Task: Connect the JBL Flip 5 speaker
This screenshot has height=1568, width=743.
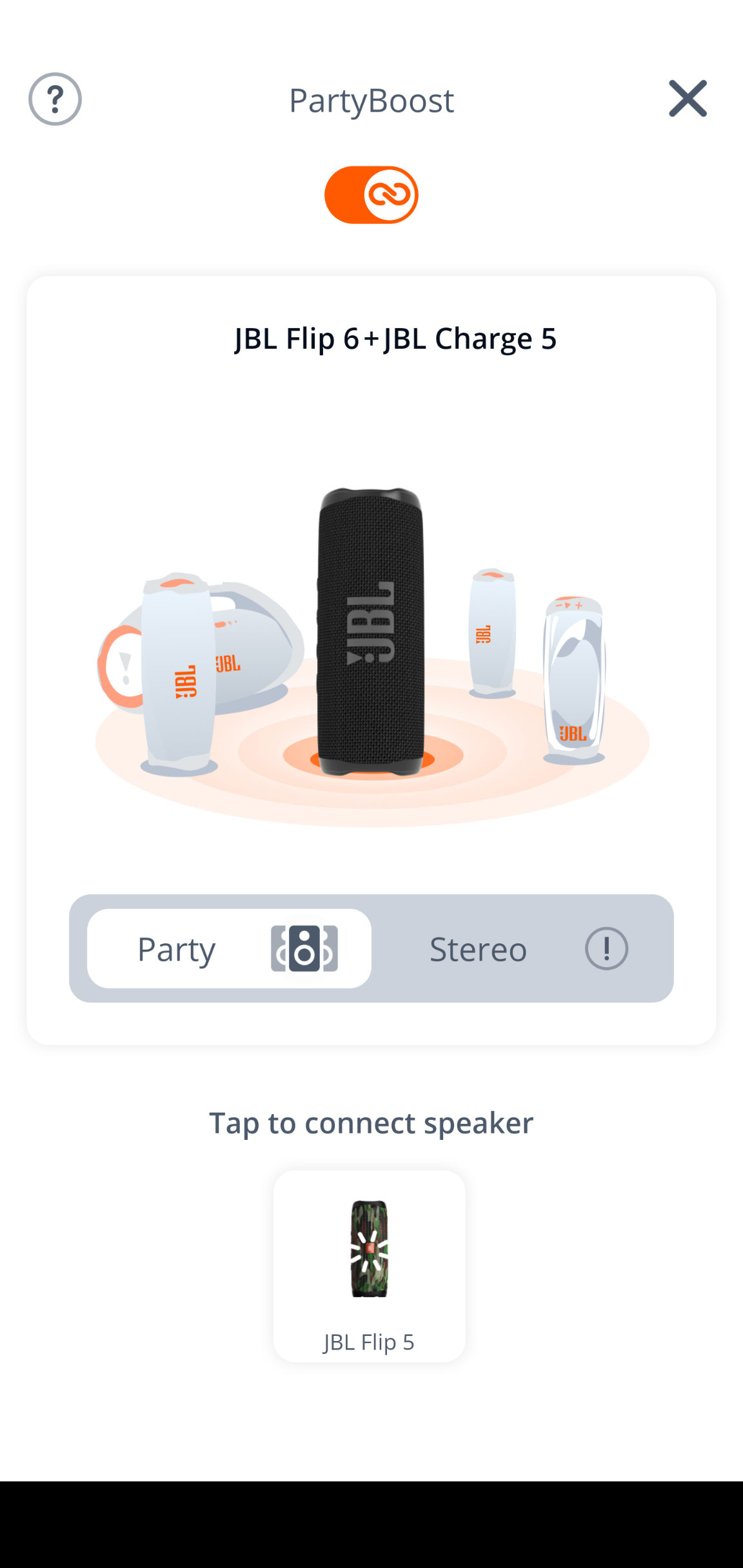Action: (x=370, y=1266)
